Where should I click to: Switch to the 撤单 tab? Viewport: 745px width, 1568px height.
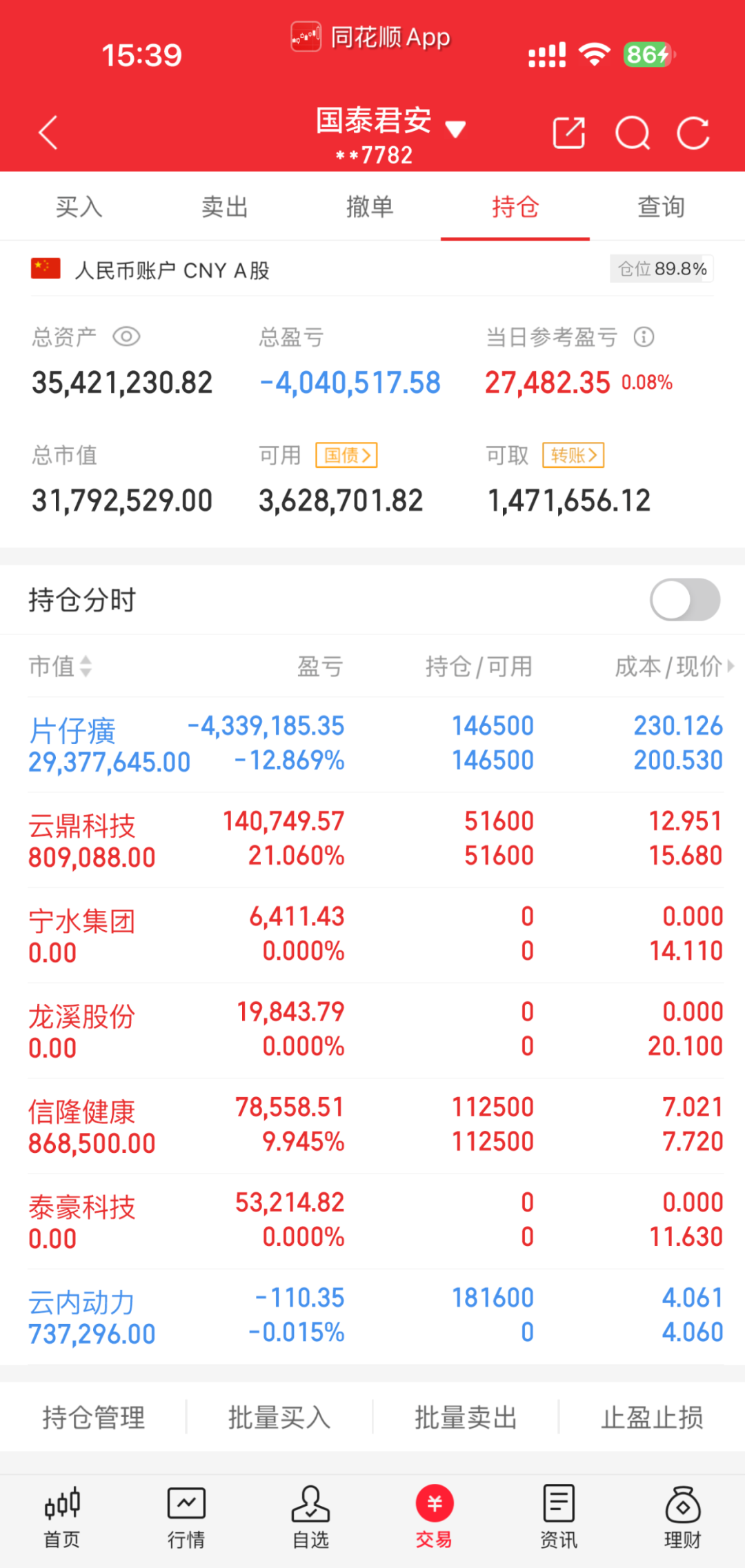coord(370,206)
